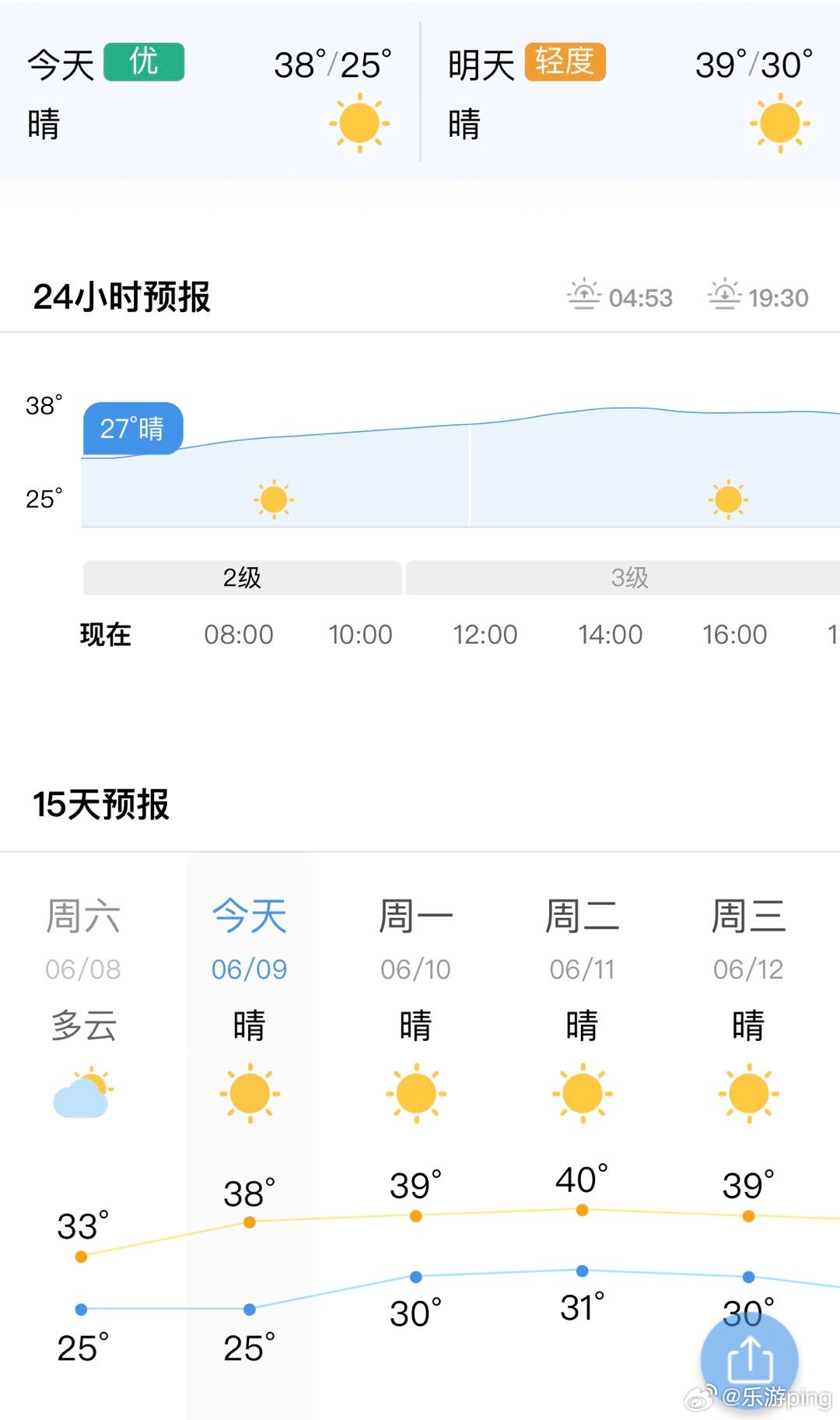Tap the sunset icon showing 19:30
The height and width of the screenshot is (1420, 840).
coord(726,296)
